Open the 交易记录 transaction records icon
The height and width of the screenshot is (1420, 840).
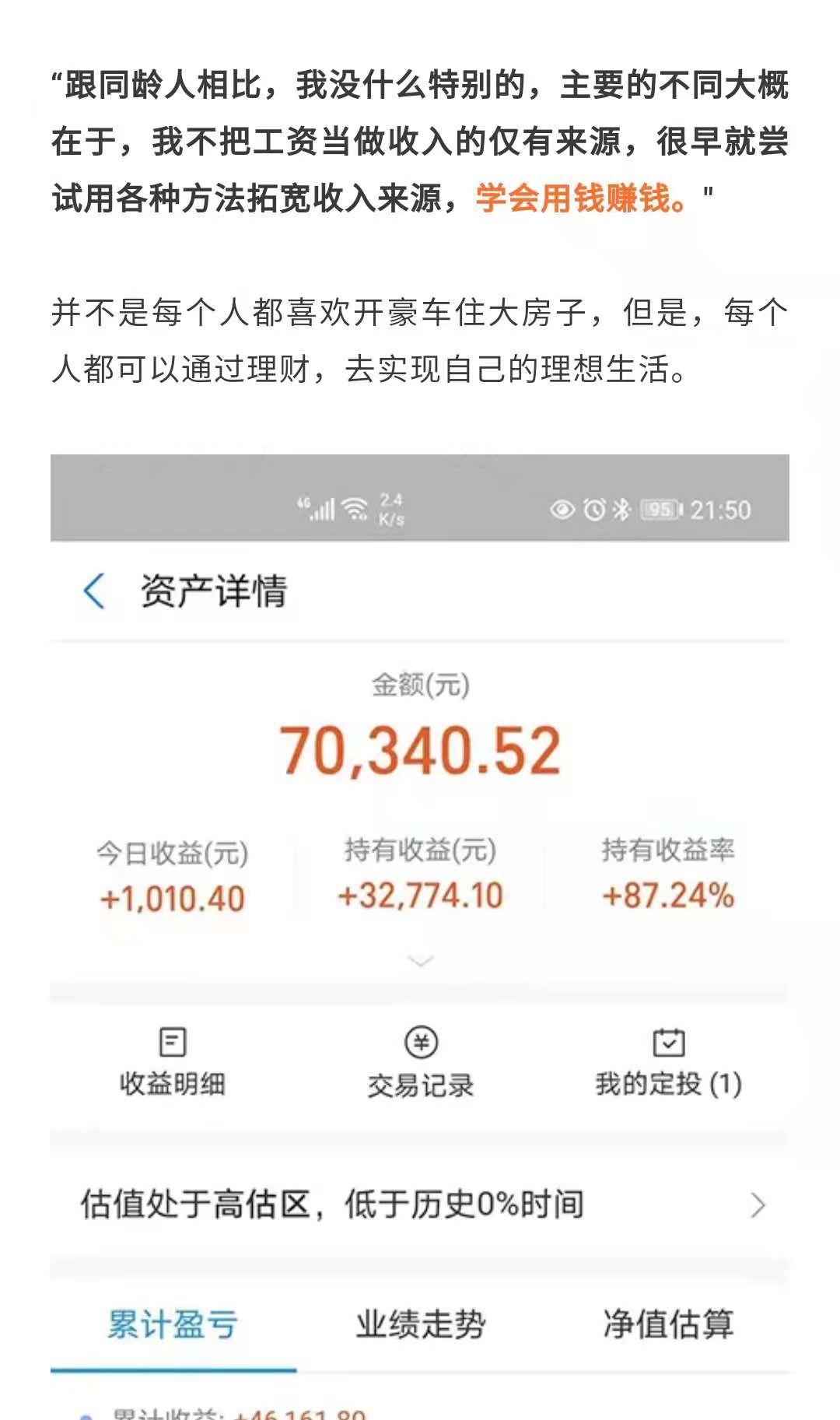click(422, 1060)
